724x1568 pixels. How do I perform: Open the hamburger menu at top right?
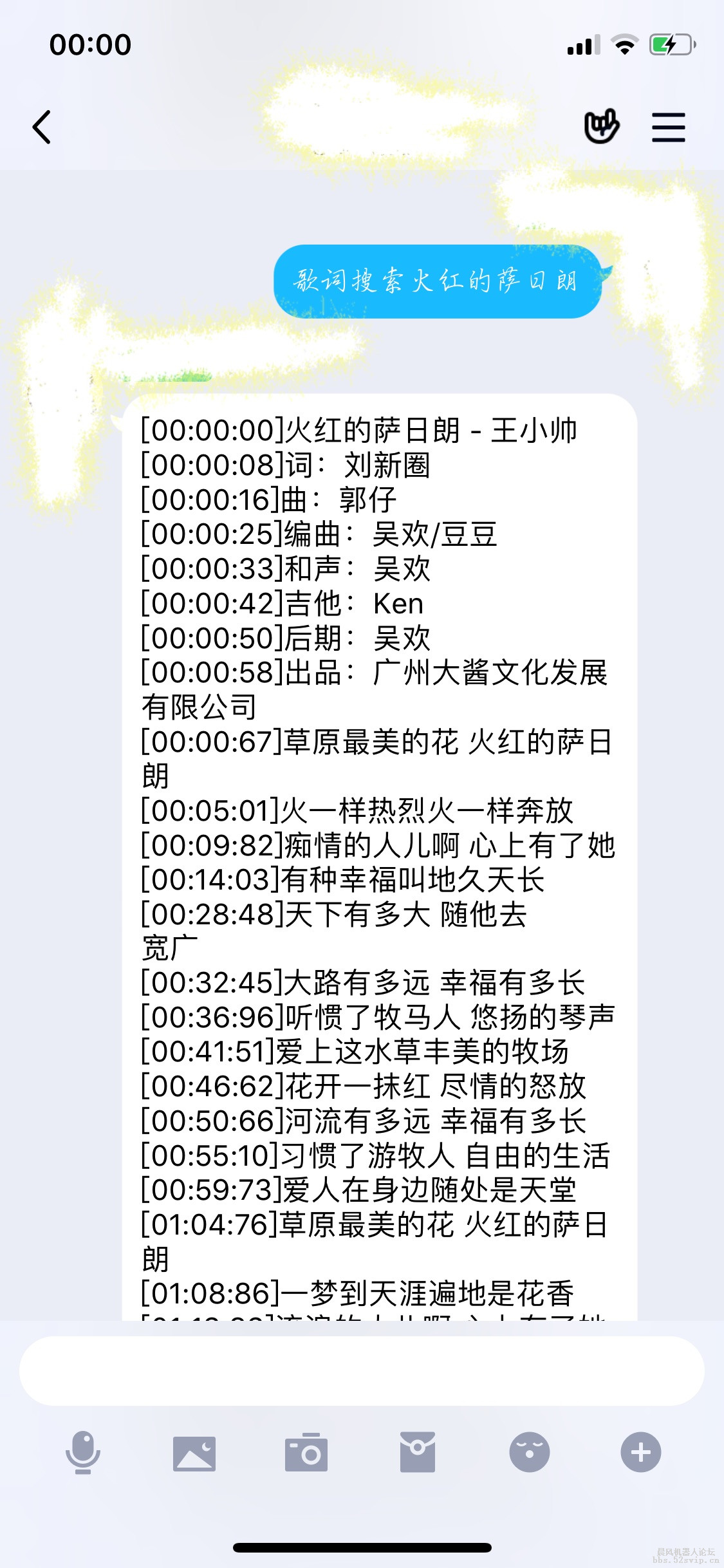point(668,126)
